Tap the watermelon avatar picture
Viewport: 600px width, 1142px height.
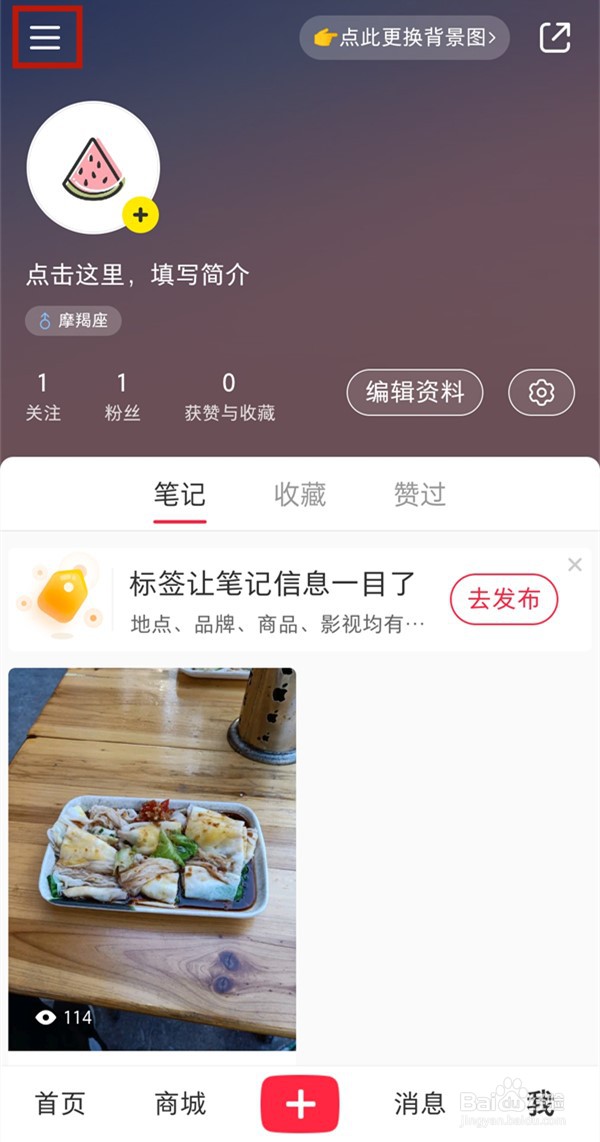pyautogui.click(x=93, y=167)
